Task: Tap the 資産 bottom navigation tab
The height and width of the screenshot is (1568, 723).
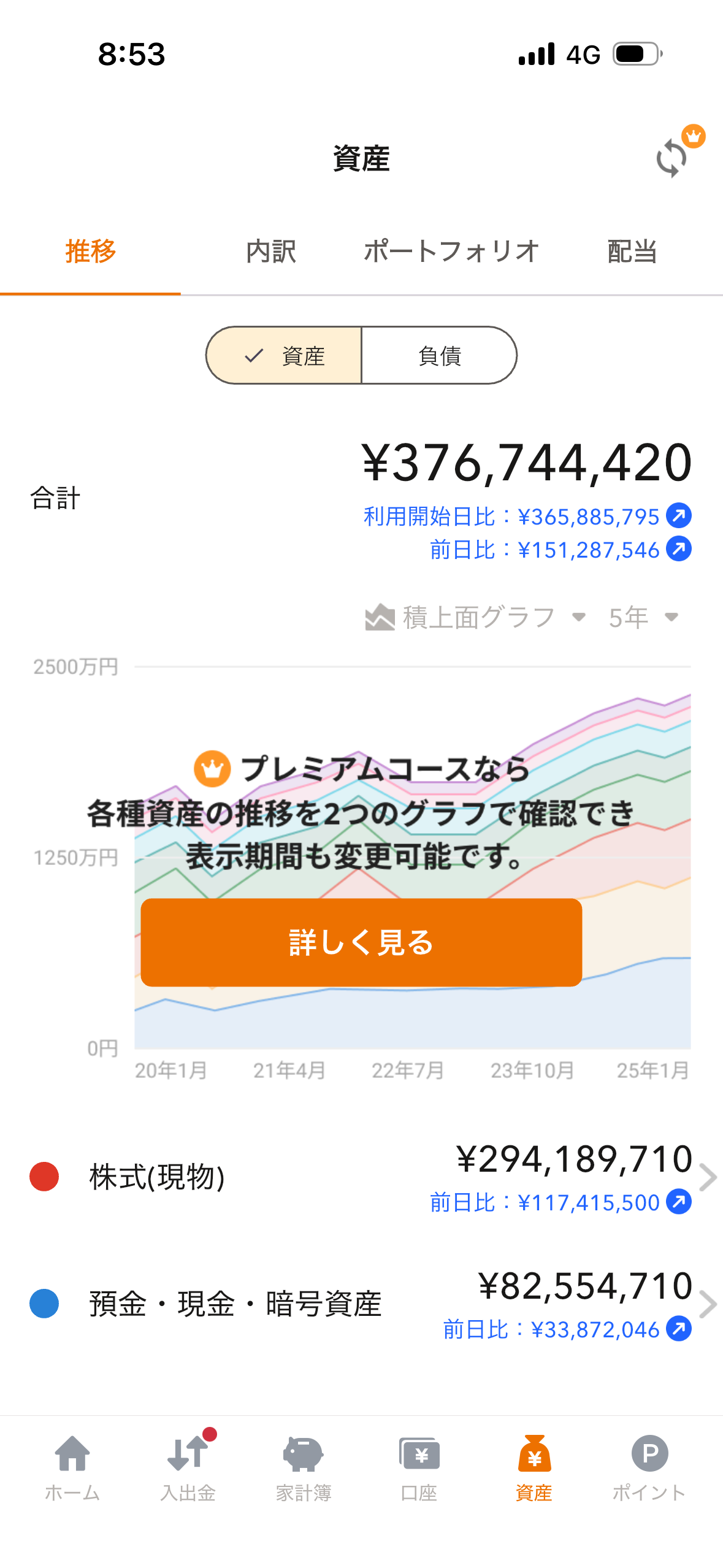Action: tap(534, 1467)
